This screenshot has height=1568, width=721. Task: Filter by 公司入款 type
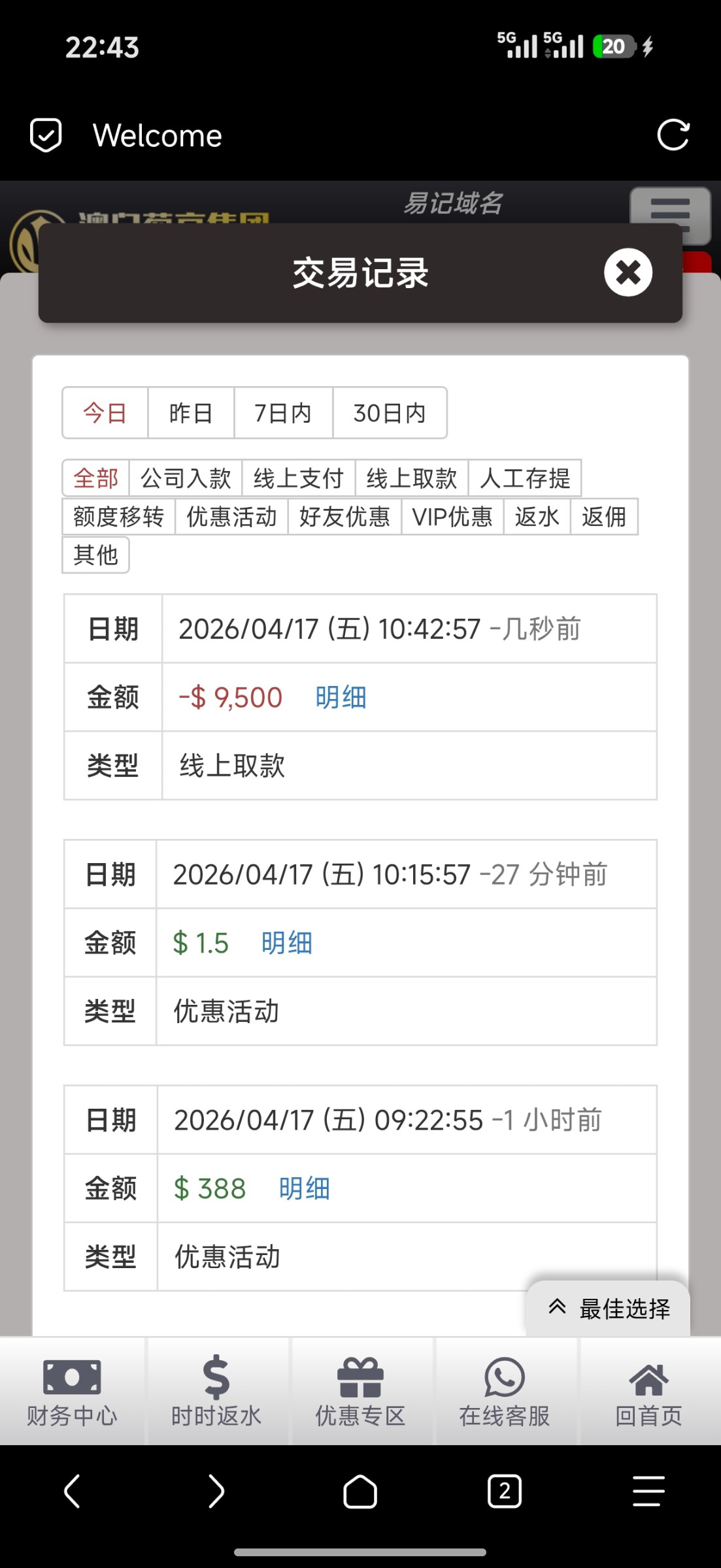coord(186,478)
